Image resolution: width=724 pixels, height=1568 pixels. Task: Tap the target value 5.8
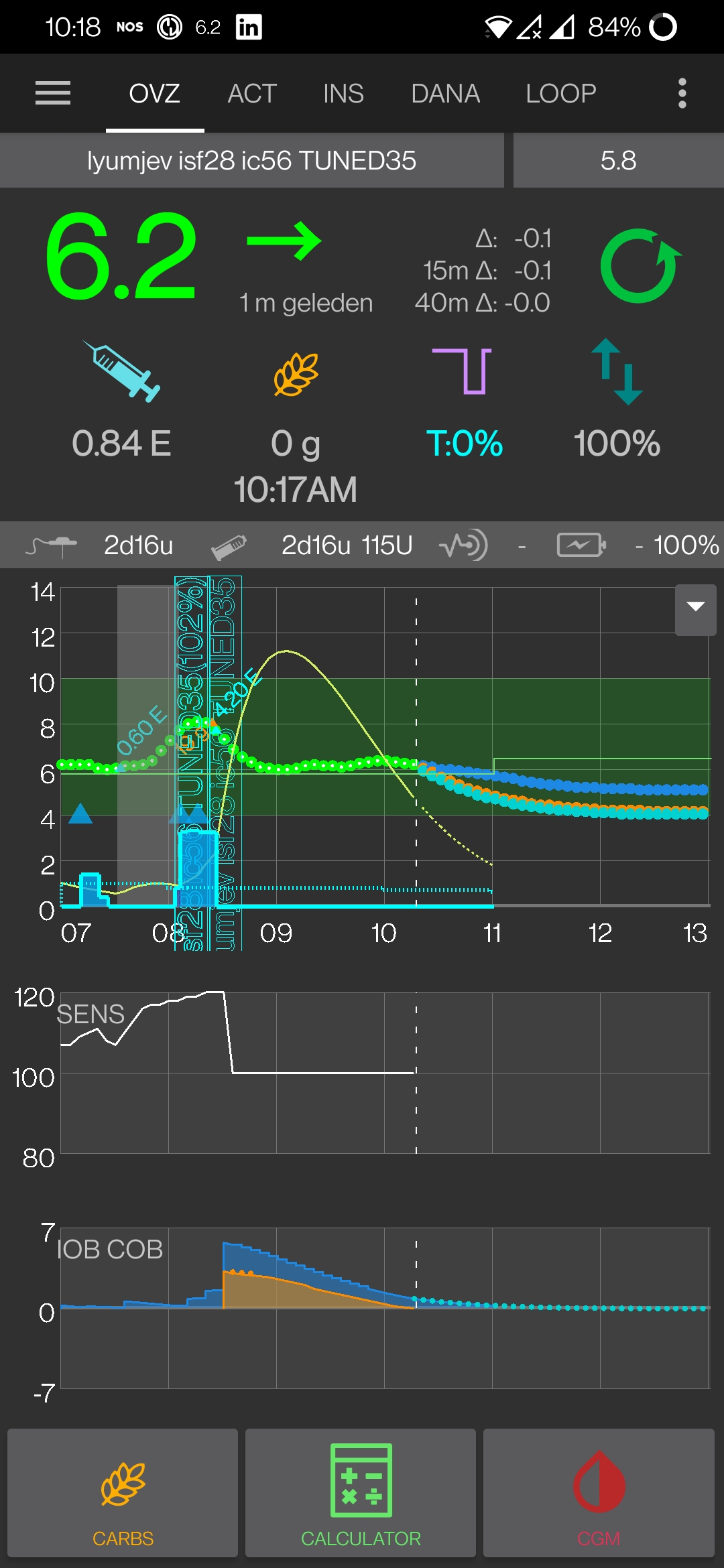[617, 160]
